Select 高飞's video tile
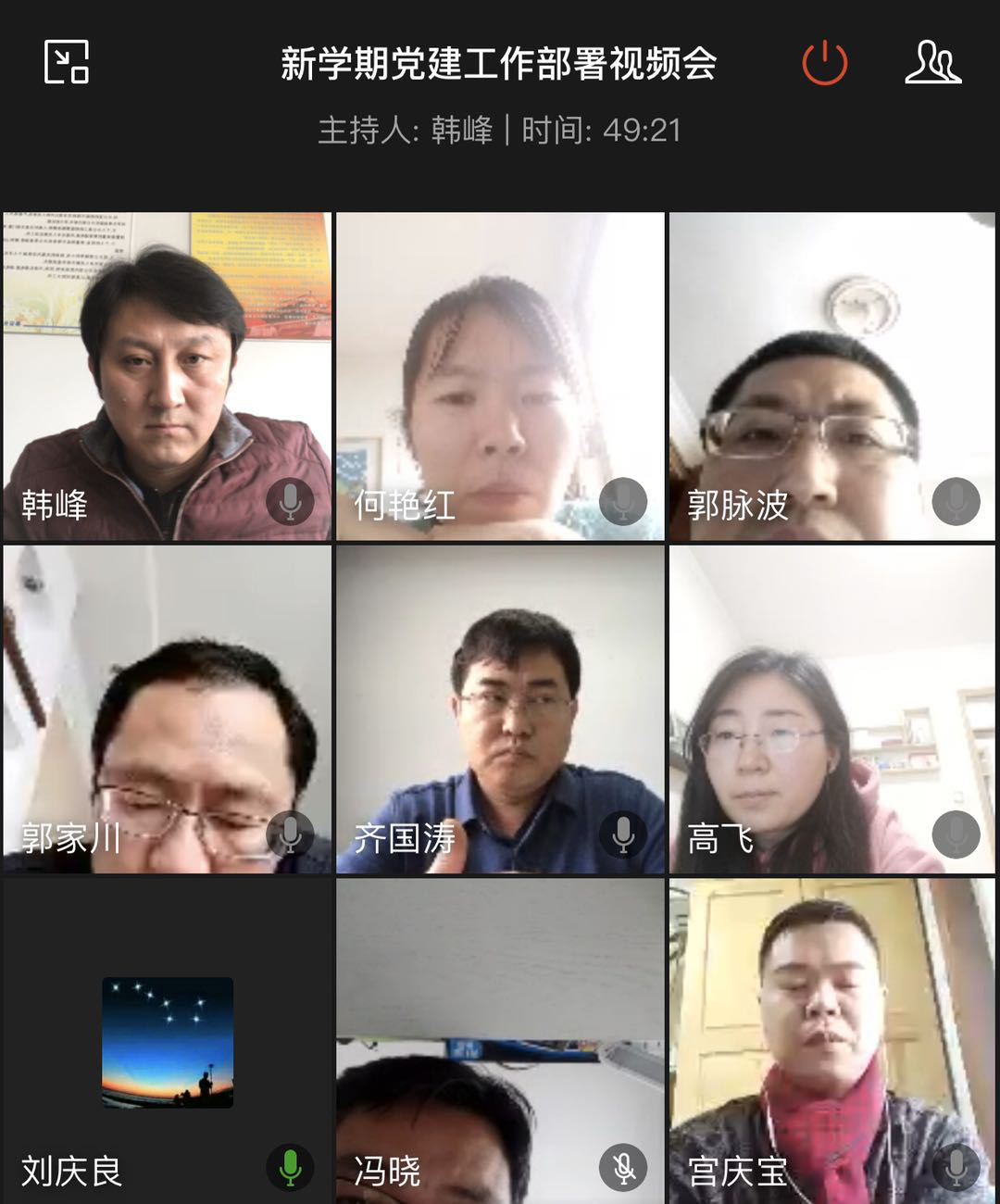 point(831,704)
